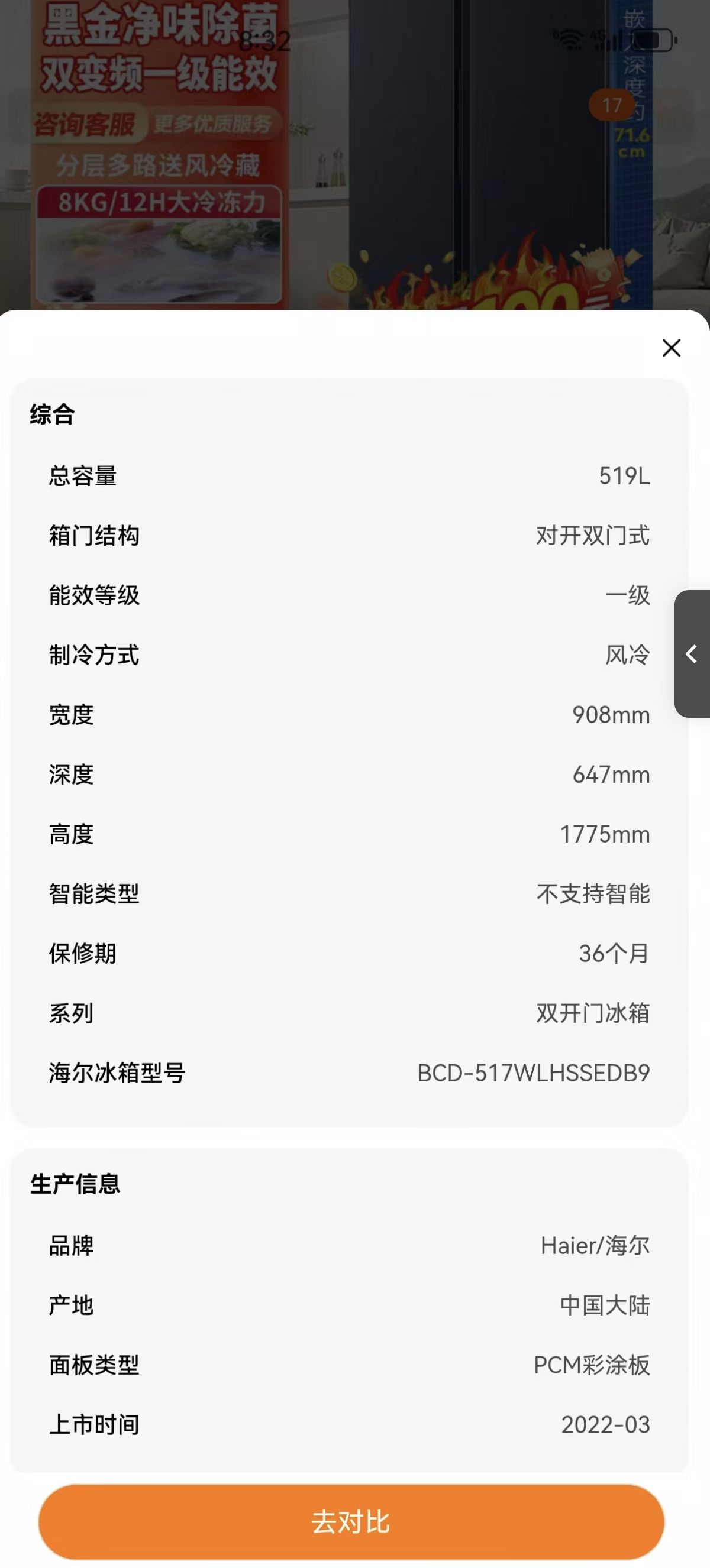Close the product specifications sheet

(671, 348)
